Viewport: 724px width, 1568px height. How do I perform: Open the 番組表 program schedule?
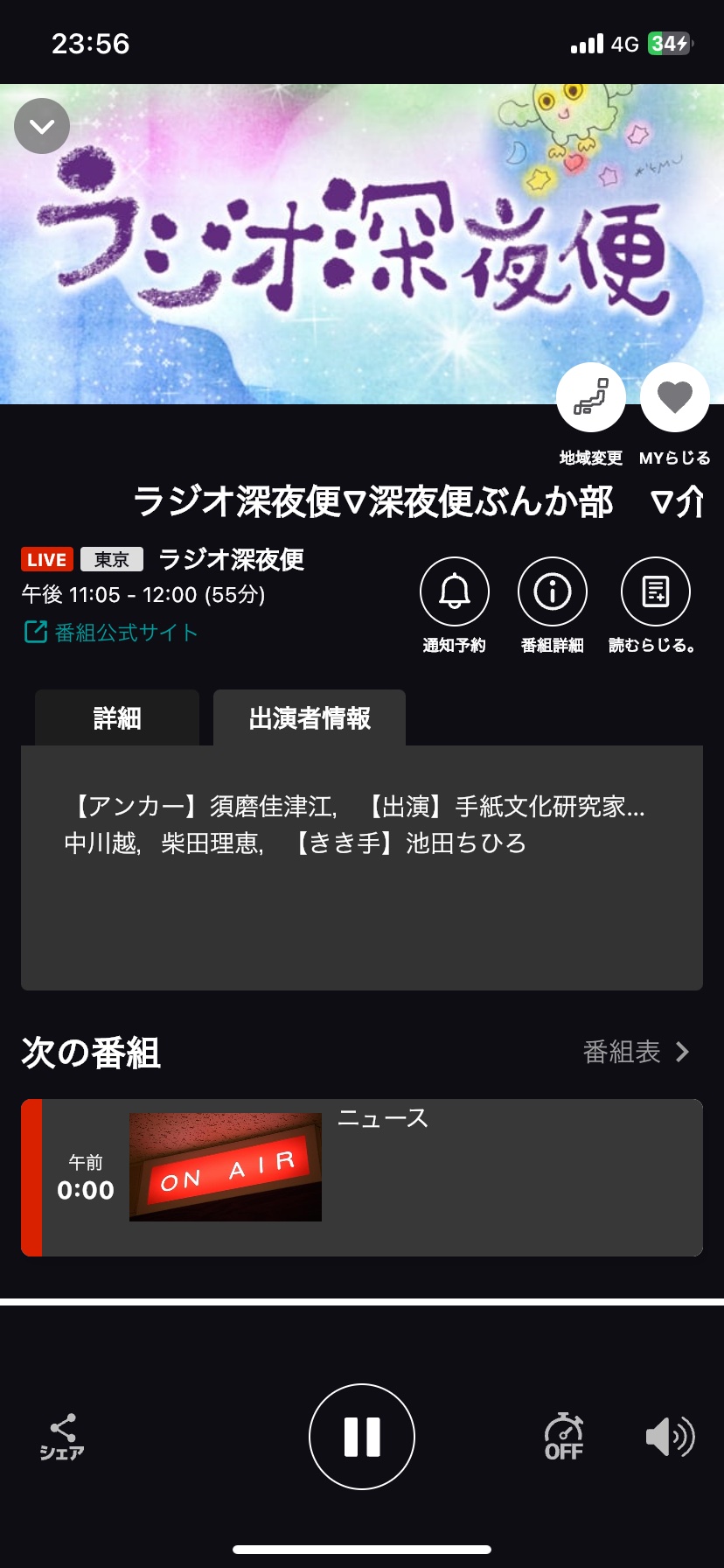[637, 1052]
